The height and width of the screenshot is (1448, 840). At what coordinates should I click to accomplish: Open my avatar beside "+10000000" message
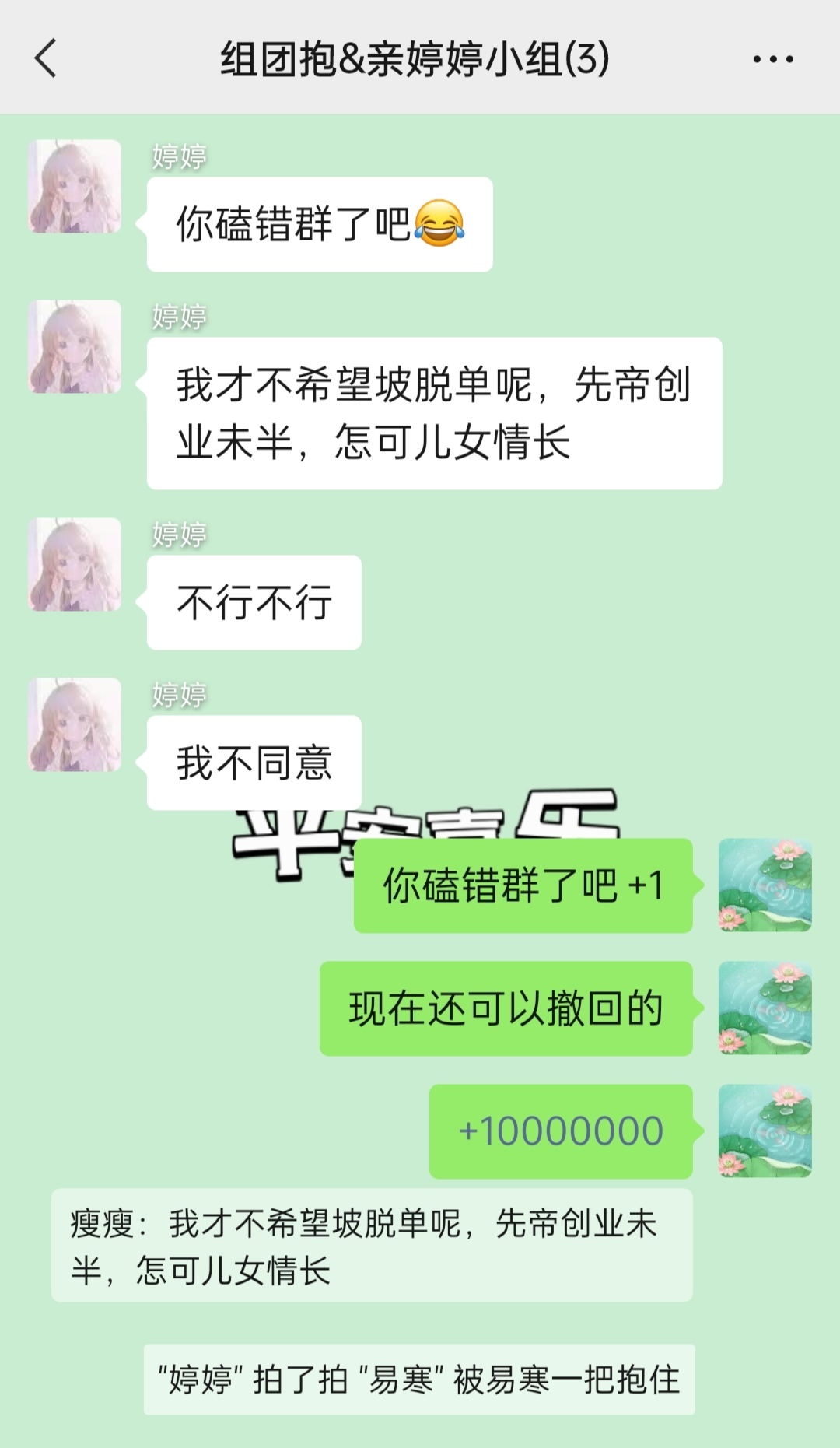pos(765,1131)
